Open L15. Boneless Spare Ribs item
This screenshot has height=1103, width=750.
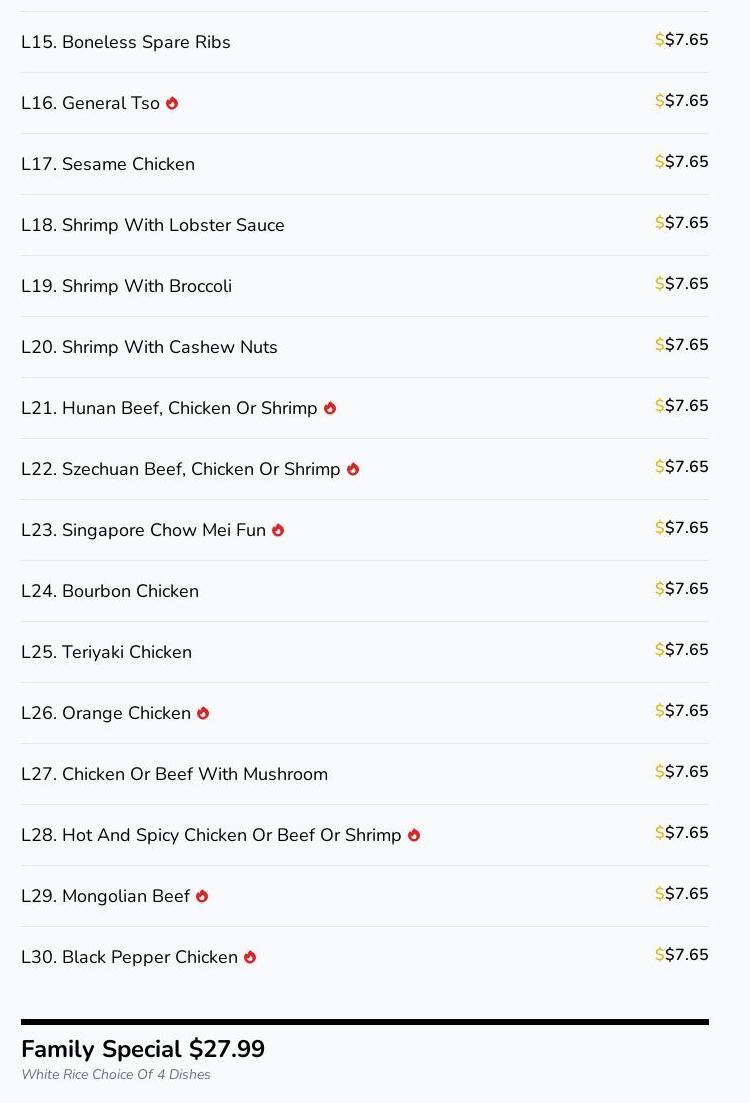coord(126,42)
